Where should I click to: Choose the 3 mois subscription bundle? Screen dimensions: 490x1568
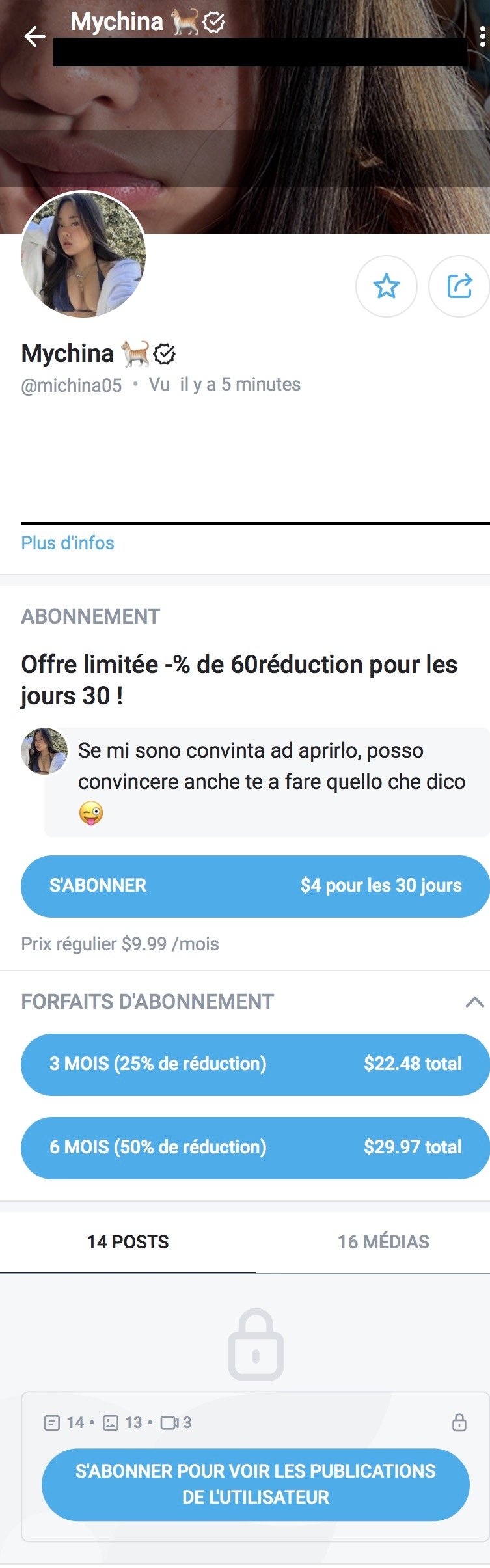click(x=255, y=1064)
